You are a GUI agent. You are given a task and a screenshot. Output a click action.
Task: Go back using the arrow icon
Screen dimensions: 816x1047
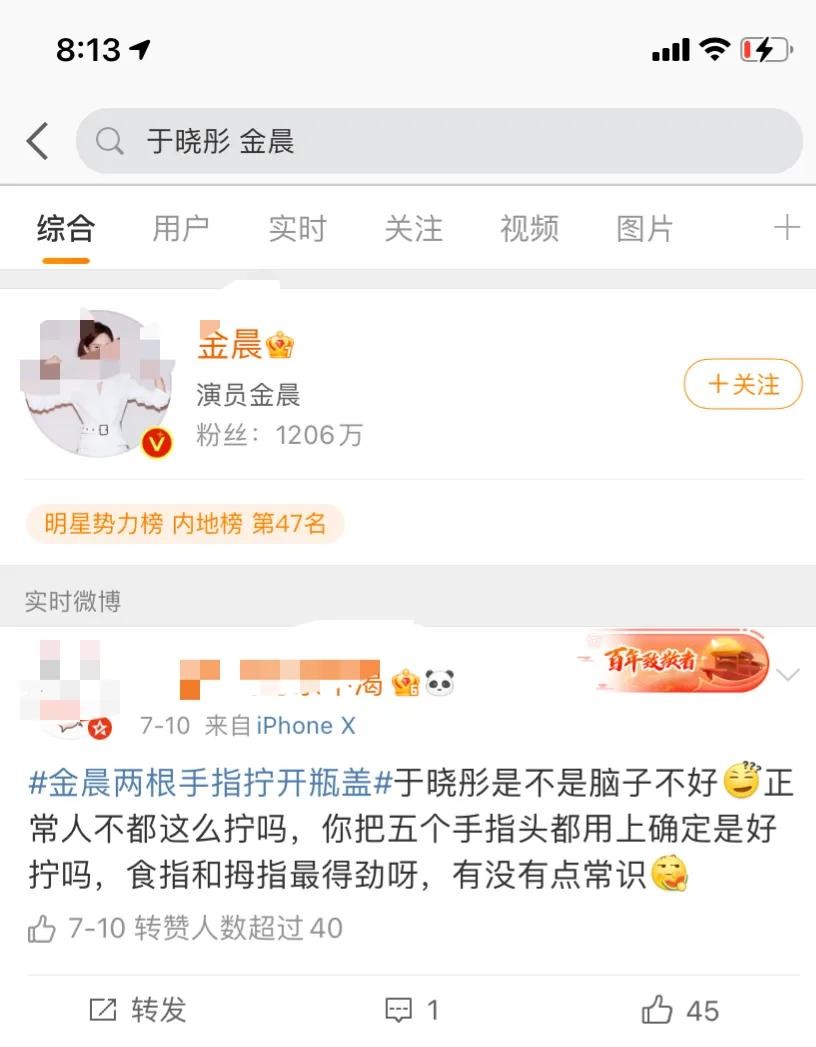(38, 141)
